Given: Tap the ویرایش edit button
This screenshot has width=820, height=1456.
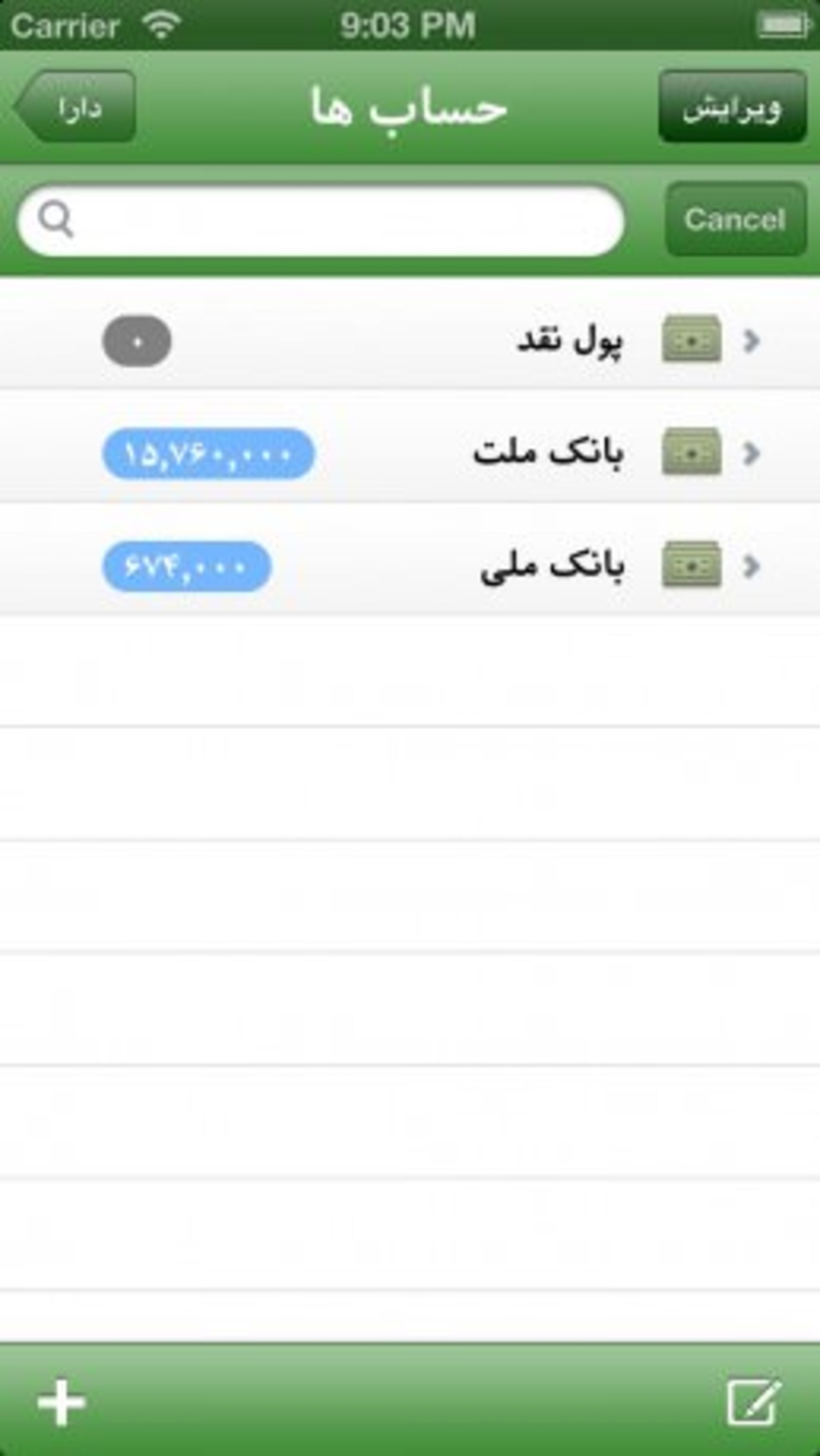Looking at the screenshot, I should pos(732,106).
